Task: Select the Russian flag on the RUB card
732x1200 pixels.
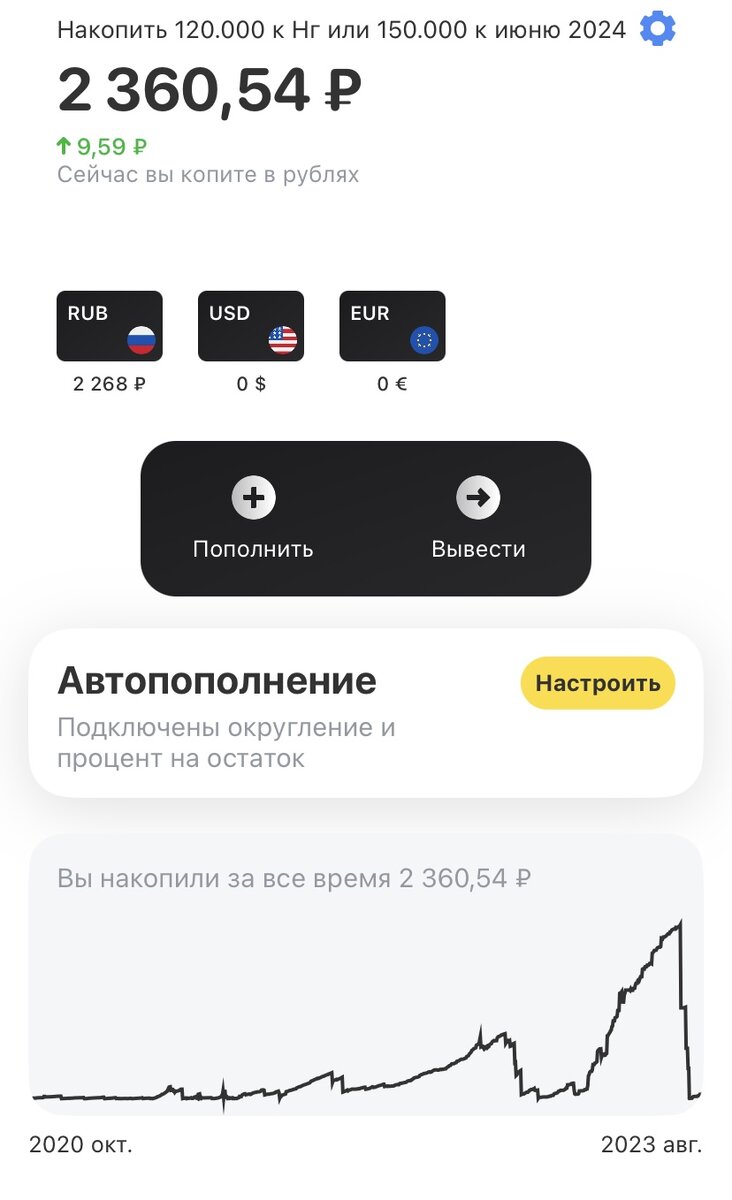Action: (143, 339)
